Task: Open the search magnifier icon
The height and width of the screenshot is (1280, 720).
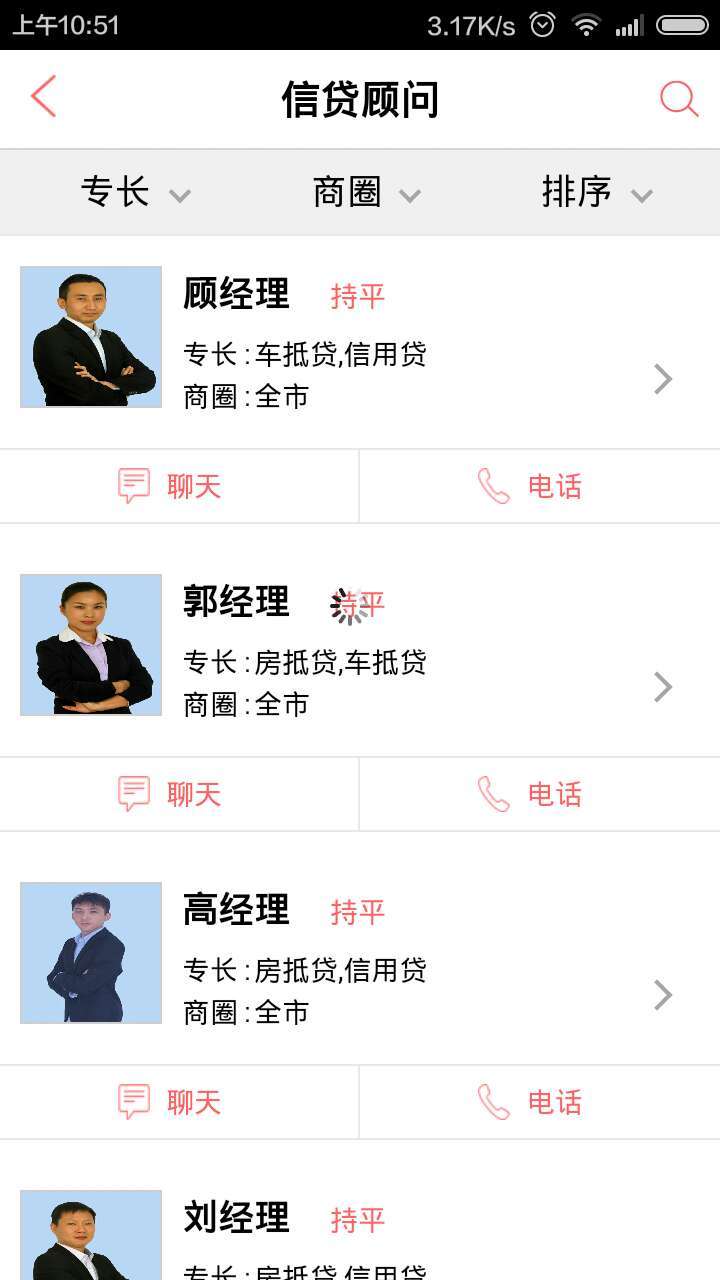Action: [678, 98]
